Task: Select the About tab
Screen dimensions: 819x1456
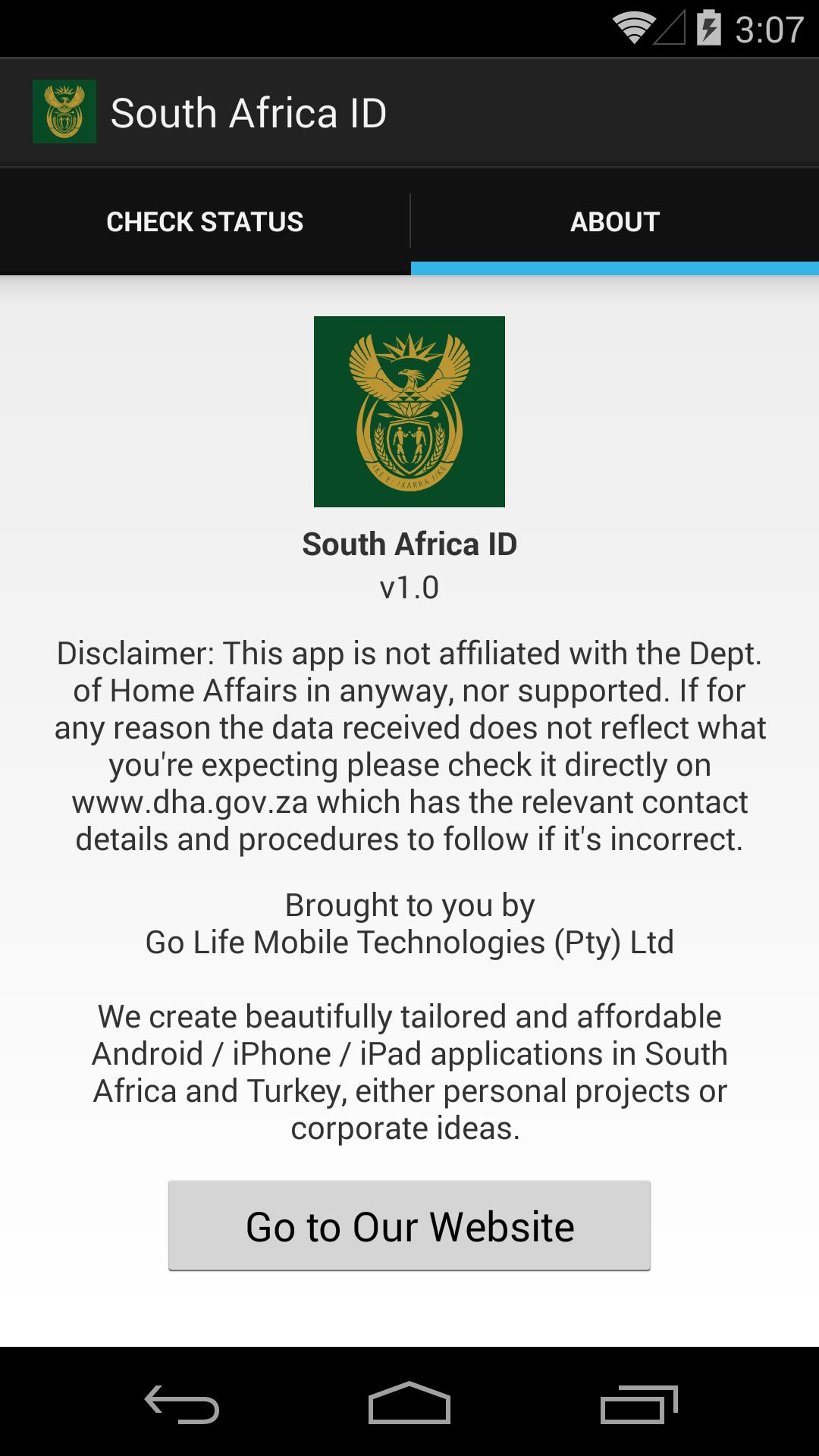Action: (x=614, y=221)
